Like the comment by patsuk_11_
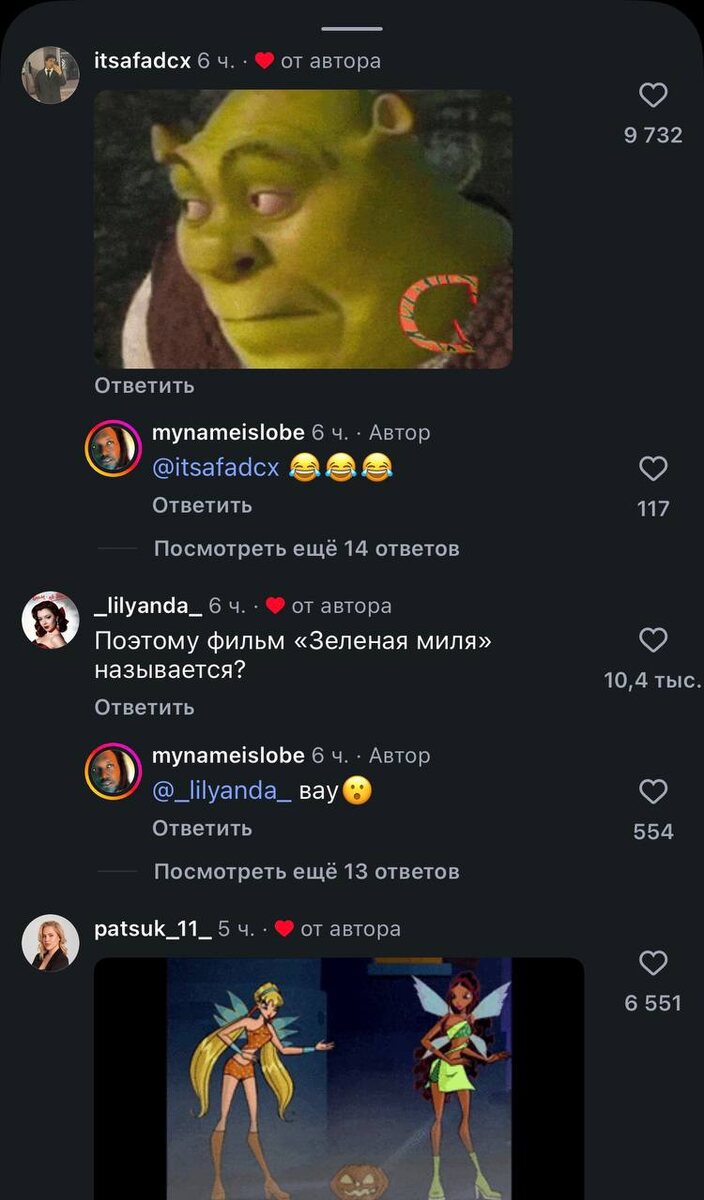The width and height of the screenshot is (704, 1200). [653, 963]
